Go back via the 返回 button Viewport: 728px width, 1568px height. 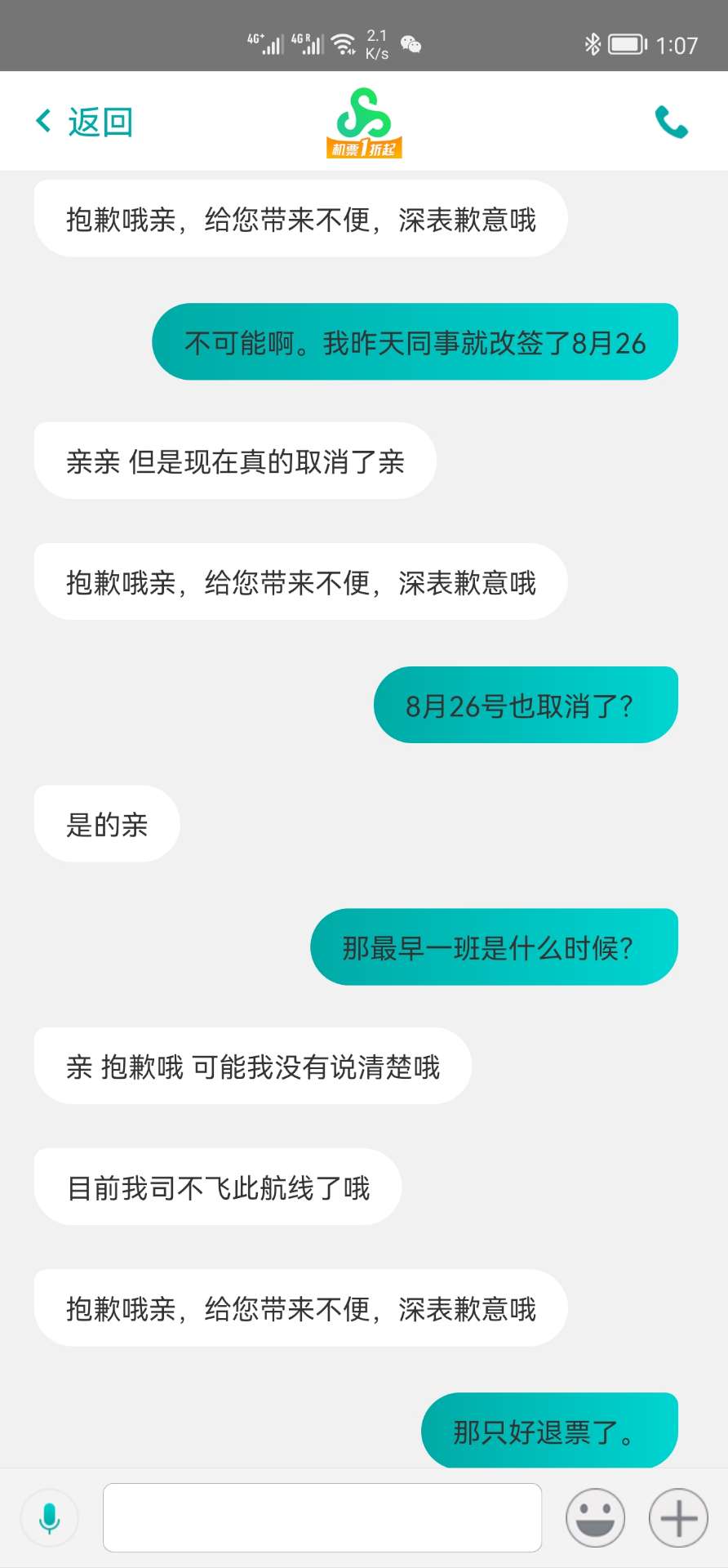(85, 122)
